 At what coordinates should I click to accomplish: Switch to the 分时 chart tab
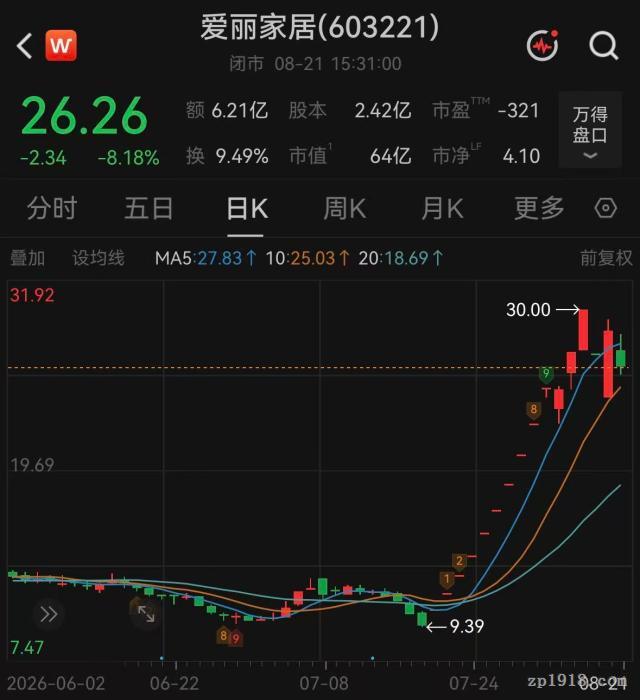click(x=52, y=208)
